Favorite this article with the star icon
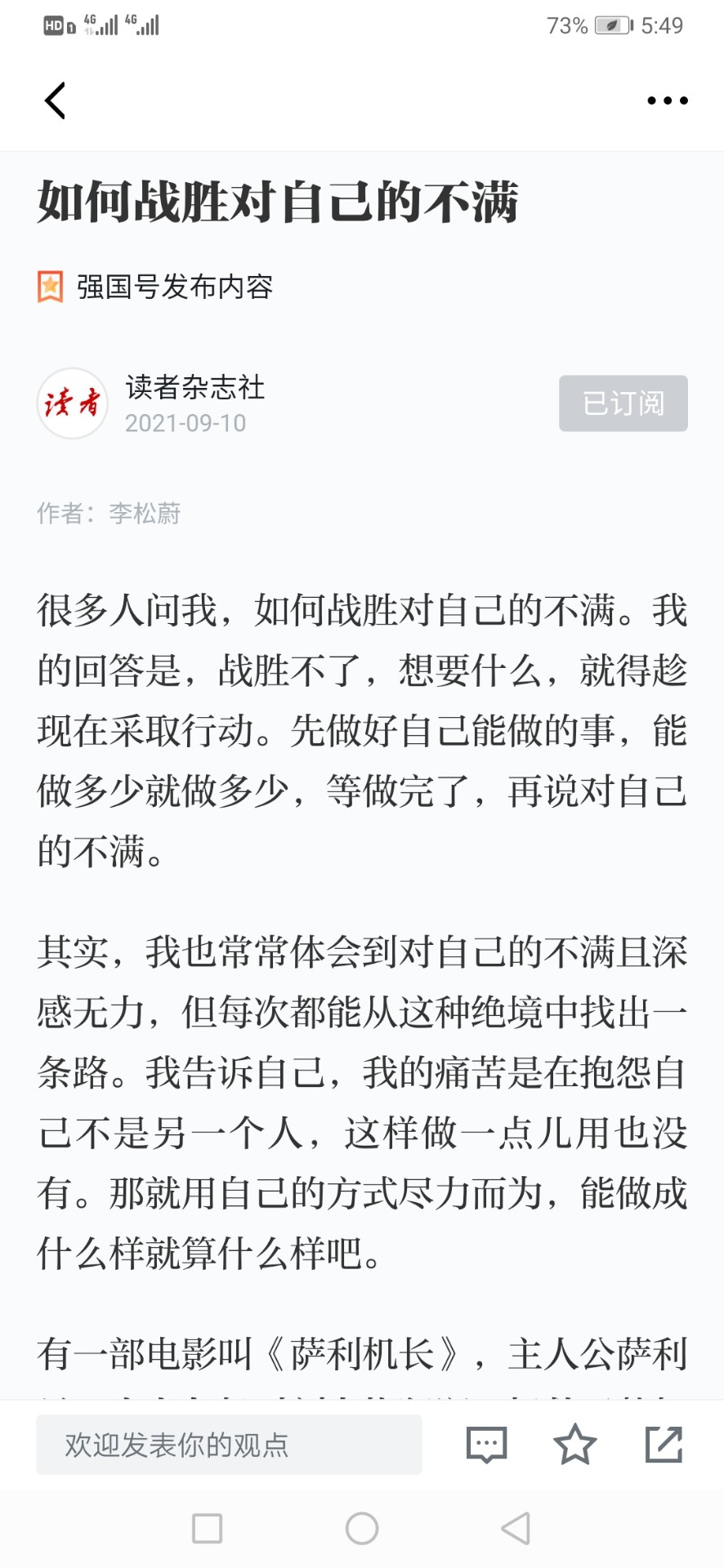This screenshot has height=1568, width=724. [575, 1444]
